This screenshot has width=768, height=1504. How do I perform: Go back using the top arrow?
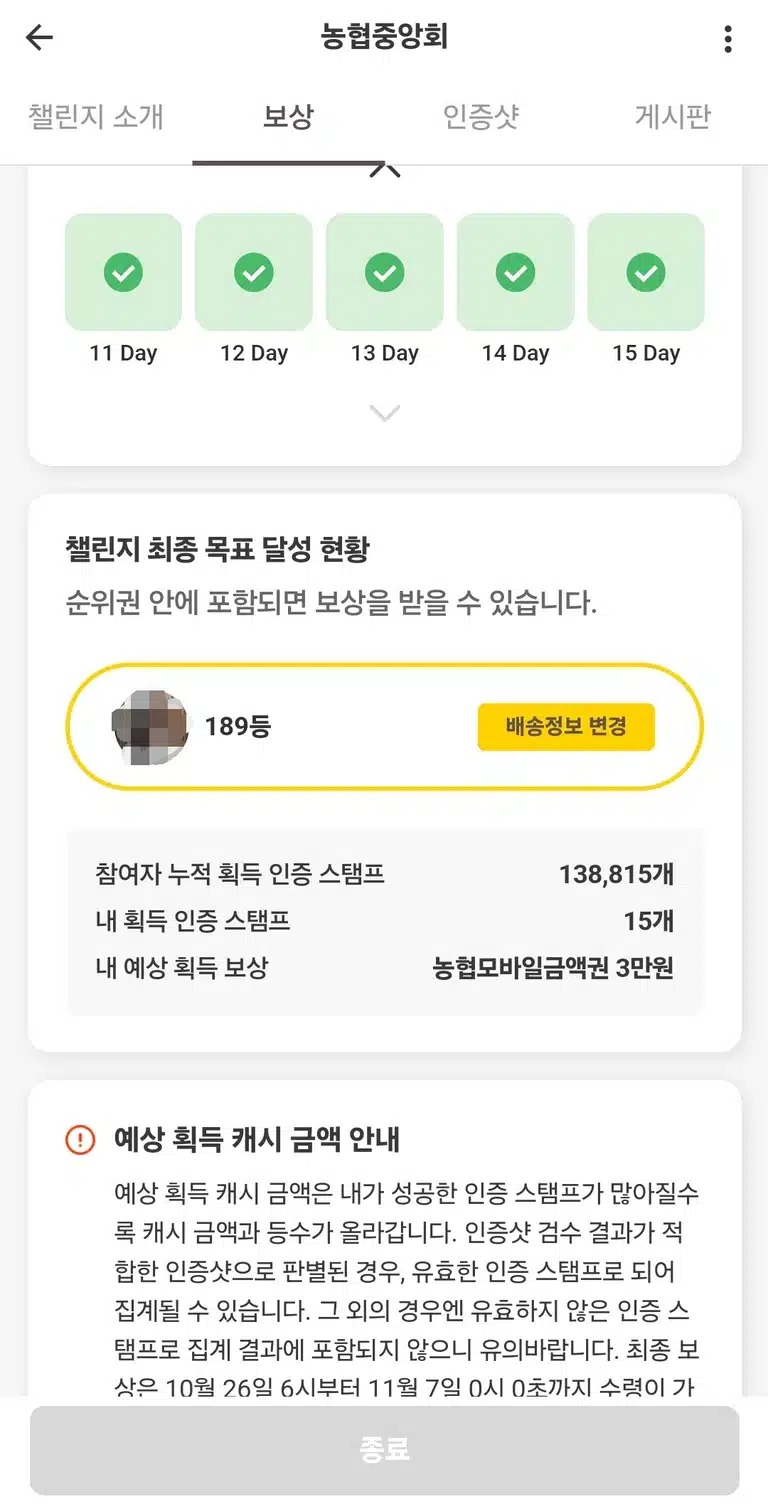pyautogui.click(x=39, y=38)
